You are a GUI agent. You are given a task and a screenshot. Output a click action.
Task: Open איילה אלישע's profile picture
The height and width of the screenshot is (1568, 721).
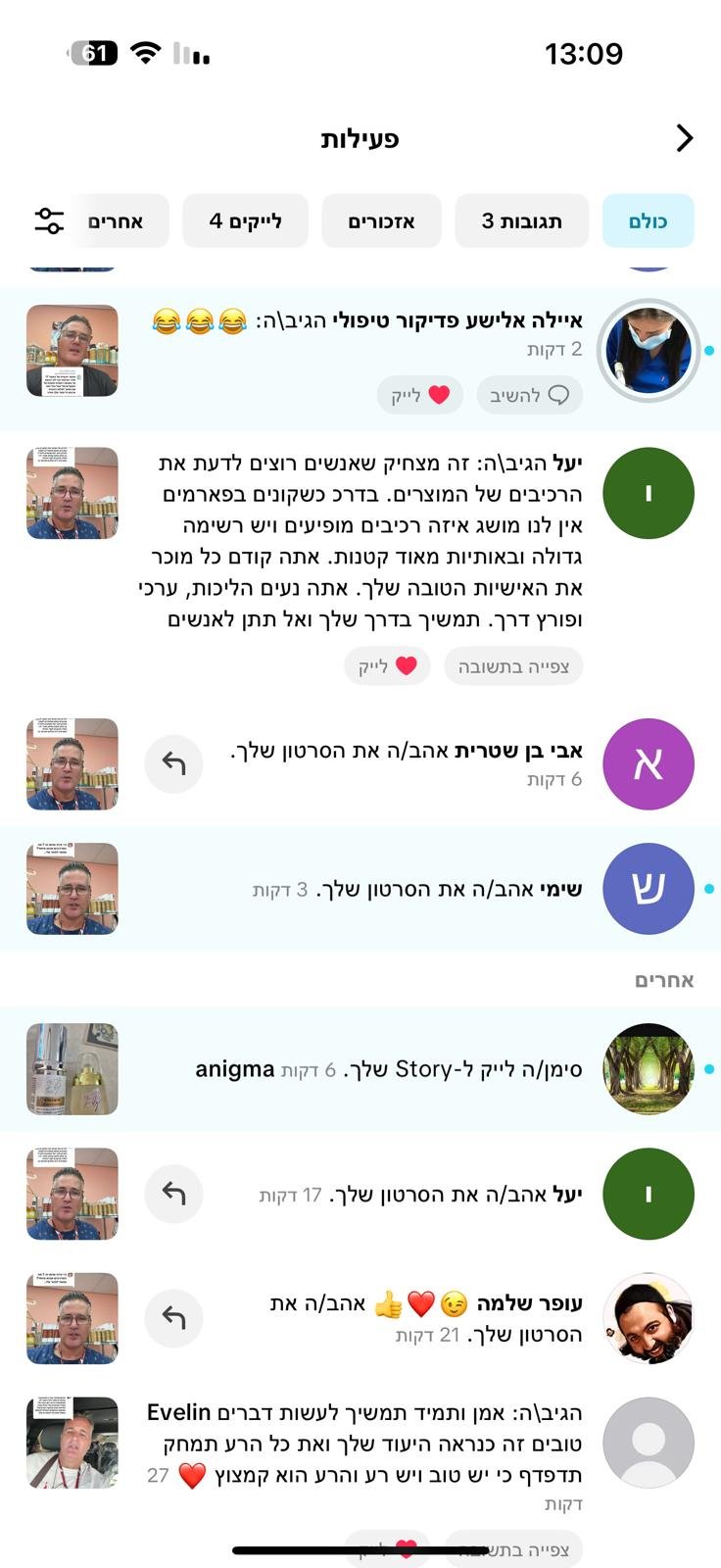[648, 350]
